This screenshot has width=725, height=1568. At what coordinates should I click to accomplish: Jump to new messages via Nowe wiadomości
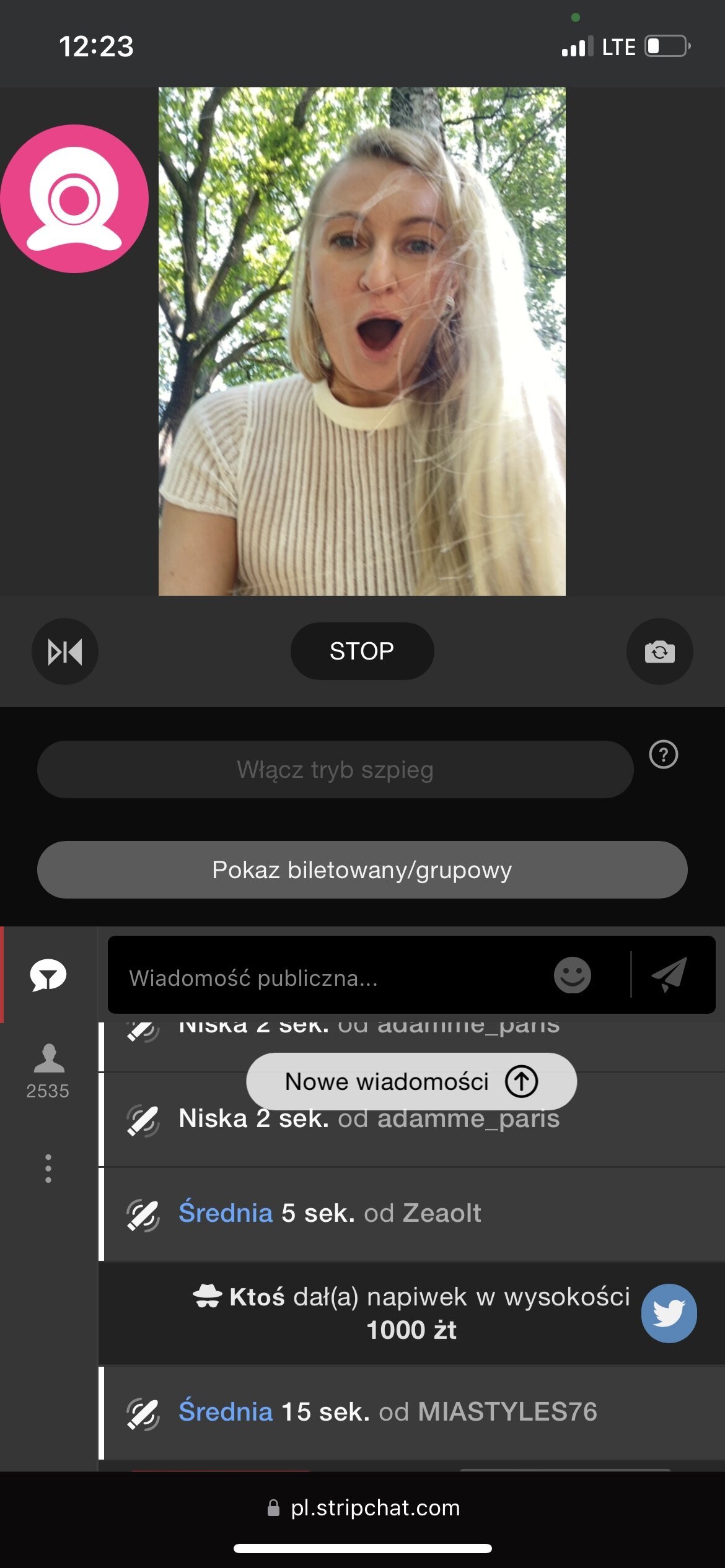tap(411, 1081)
